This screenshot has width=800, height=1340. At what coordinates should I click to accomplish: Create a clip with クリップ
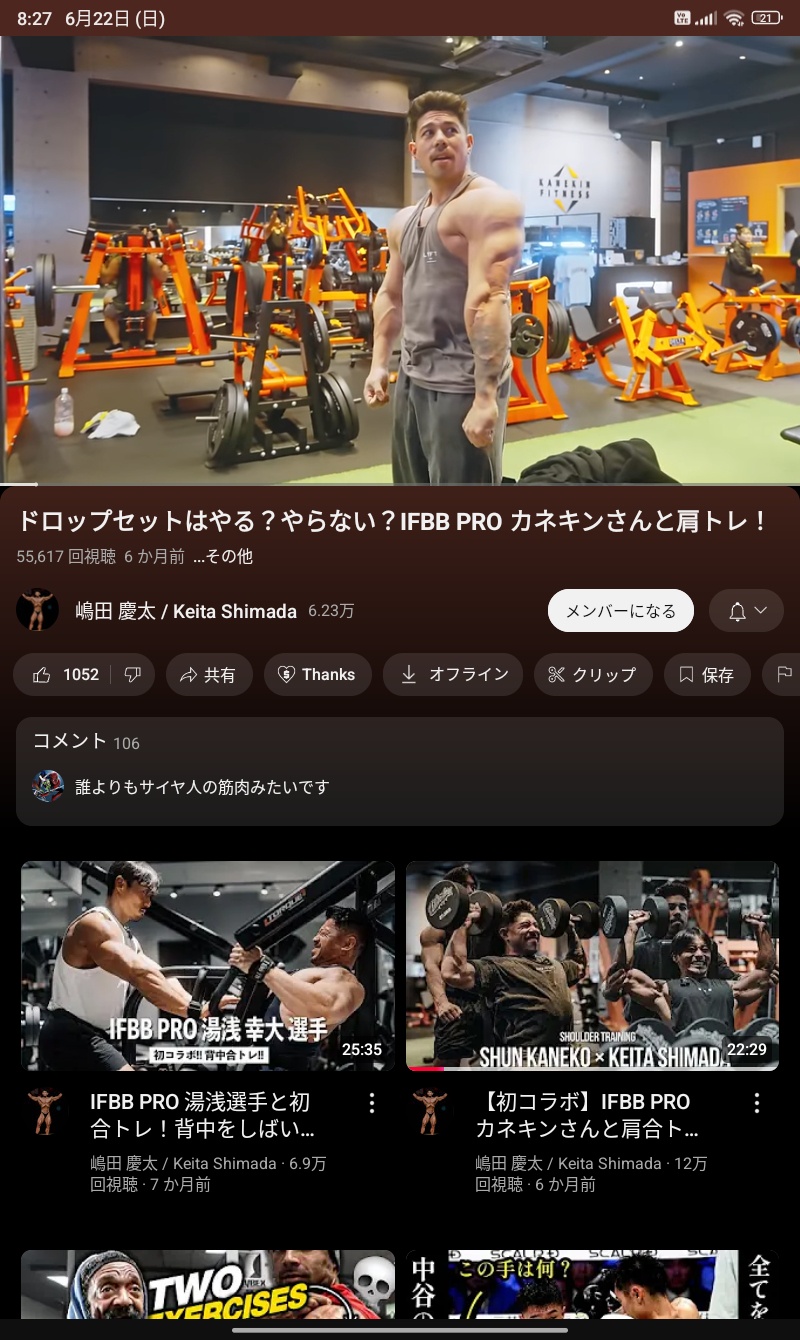click(592, 675)
